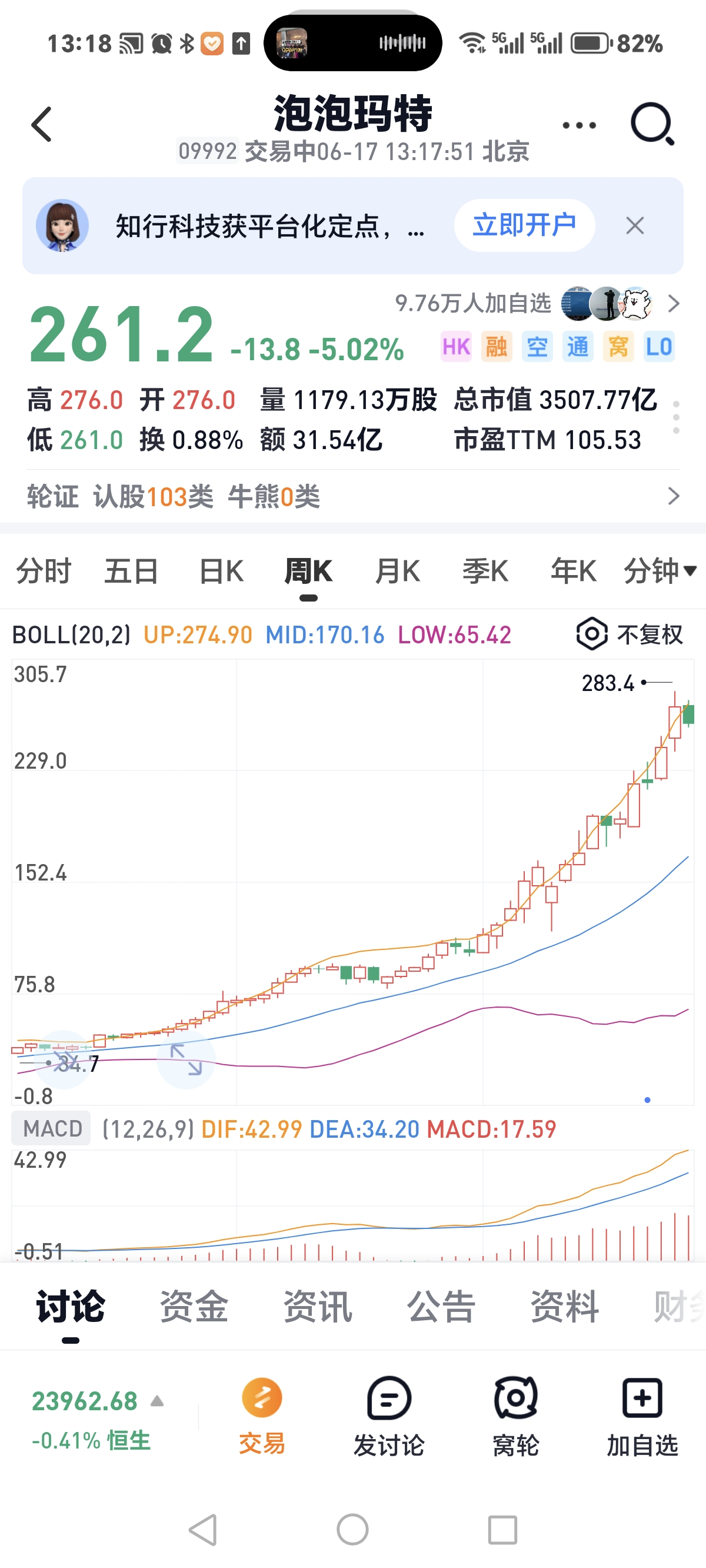Select the 五日 chart tab
706x1568 pixels.
[131, 572]
